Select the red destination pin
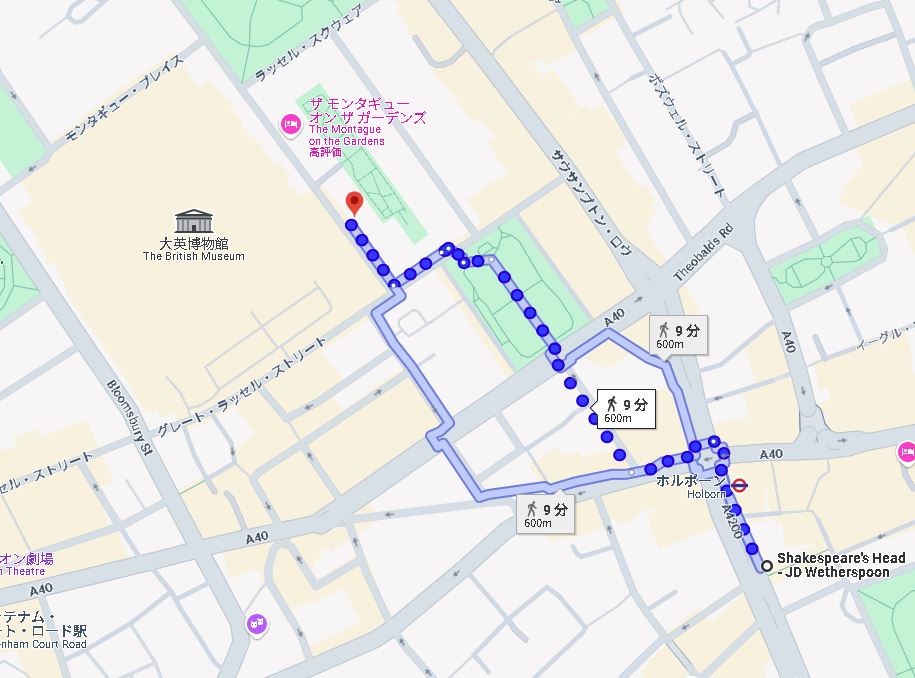The height and width of the screenshot is (678, 915). [x=352, y=203]
